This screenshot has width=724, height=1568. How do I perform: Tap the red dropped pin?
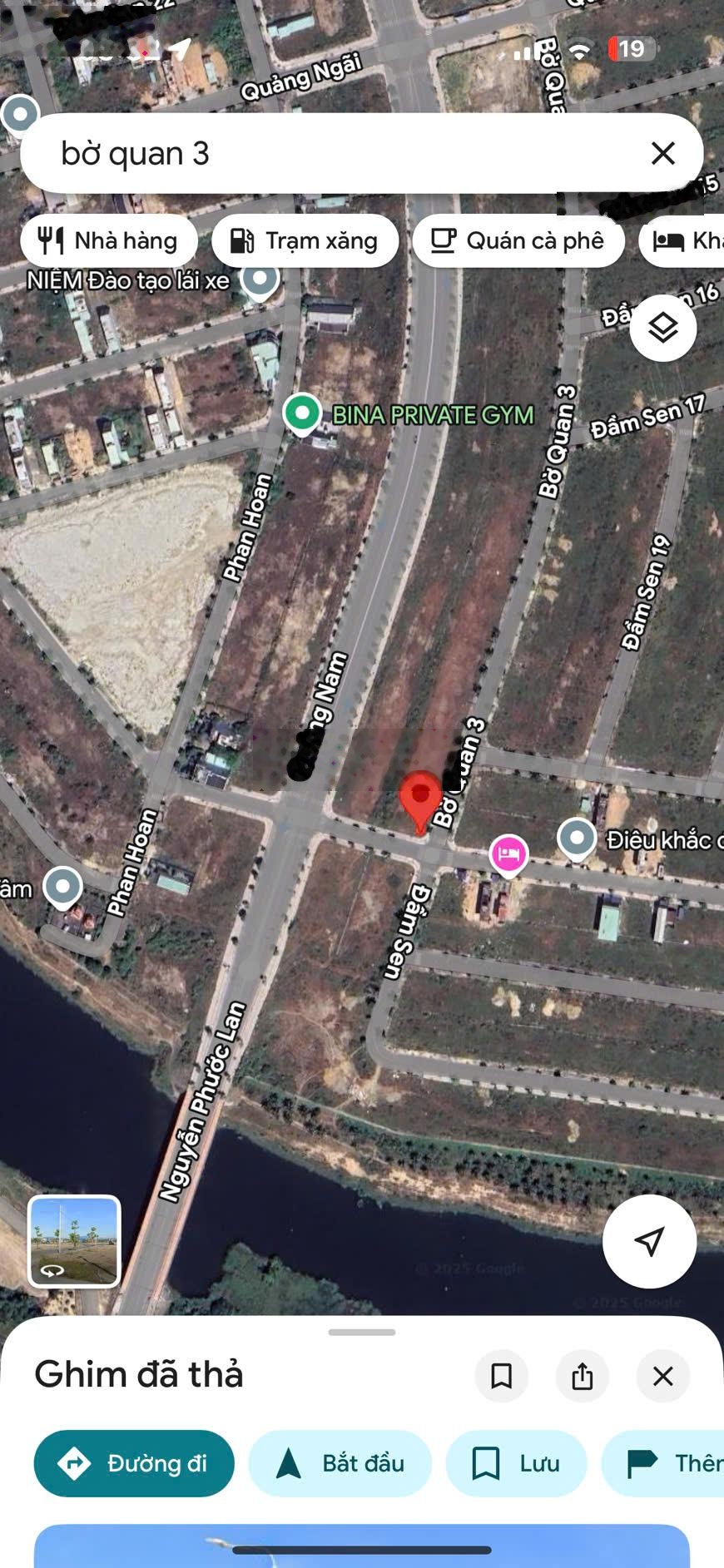tap(420, 799)
